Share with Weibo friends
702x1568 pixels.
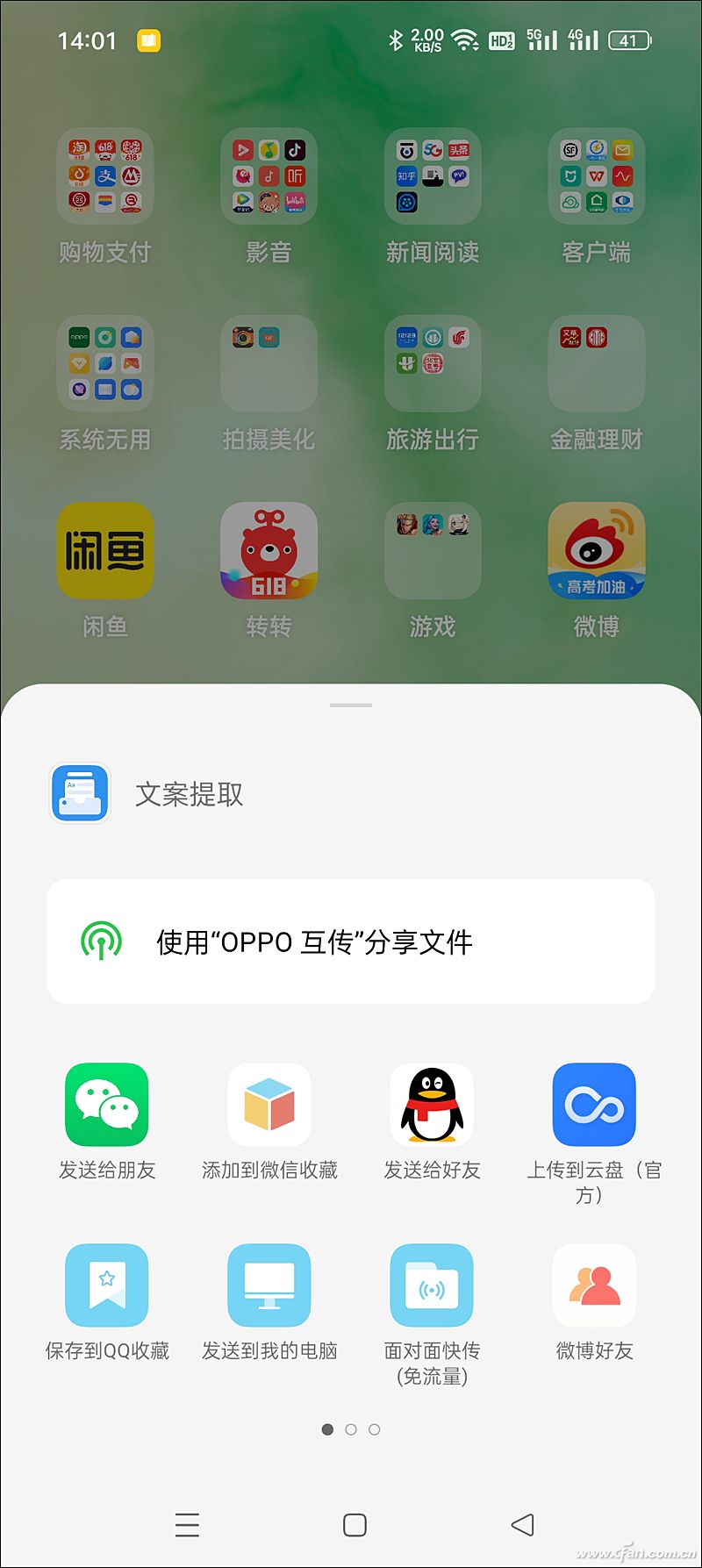click(594, 1285)
